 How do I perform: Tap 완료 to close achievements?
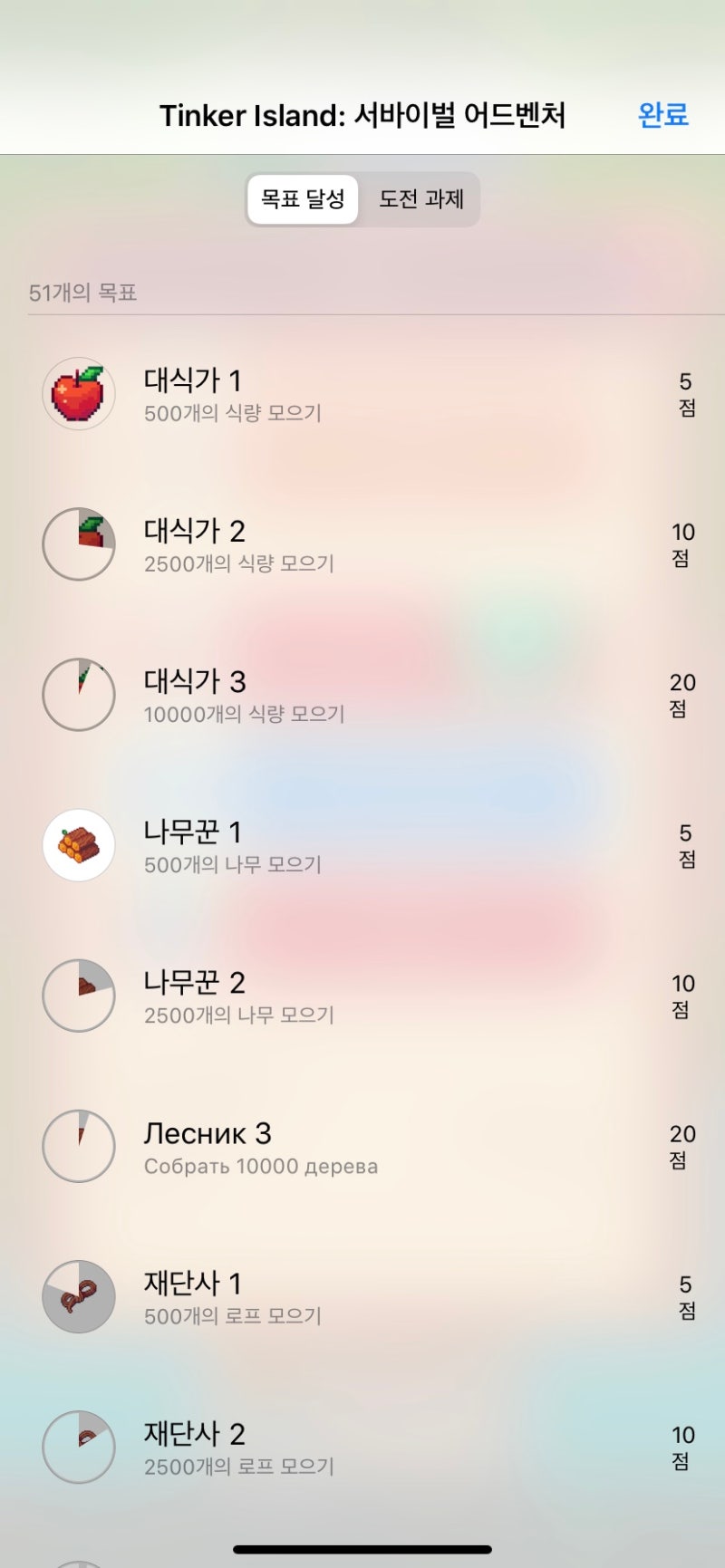point(662,115)
